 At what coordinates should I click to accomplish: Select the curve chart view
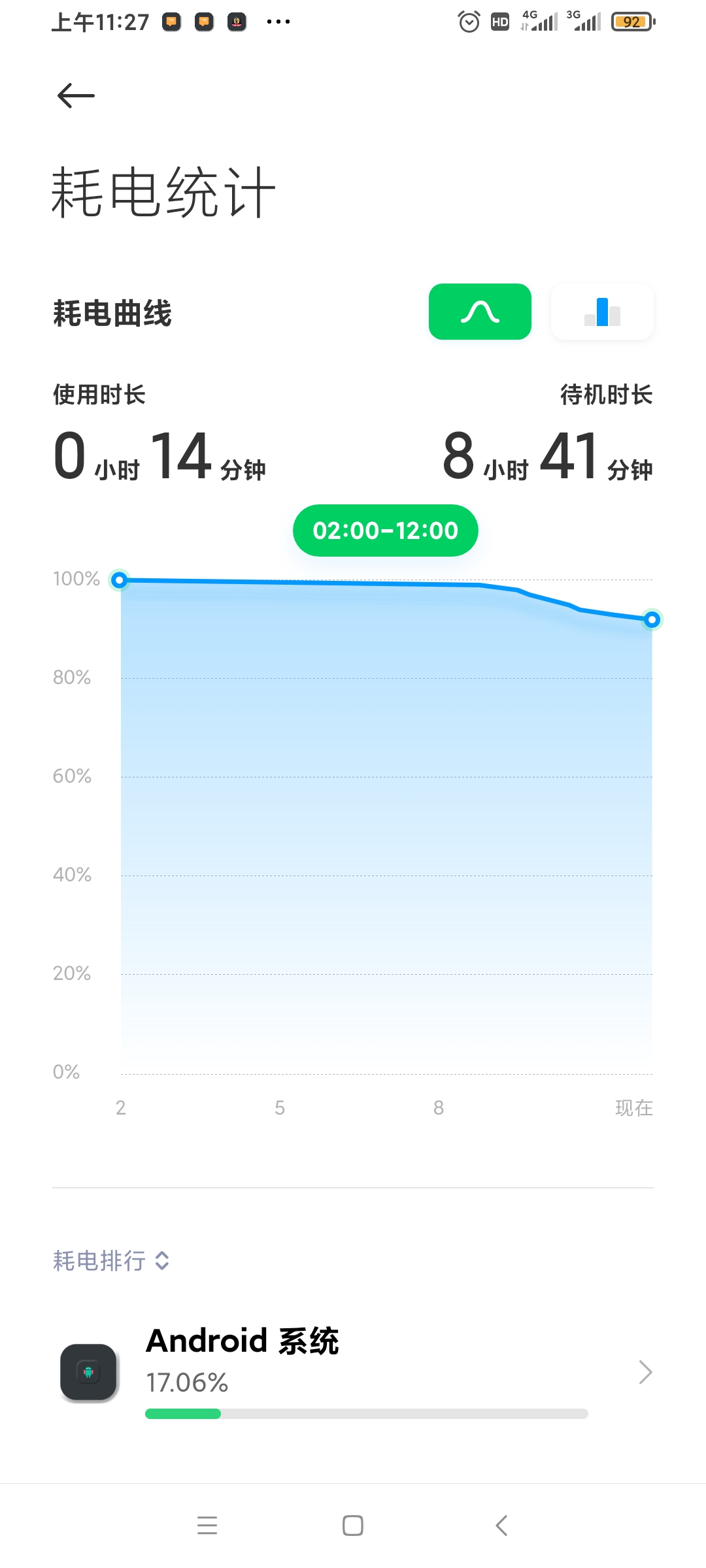click(480, 312)
